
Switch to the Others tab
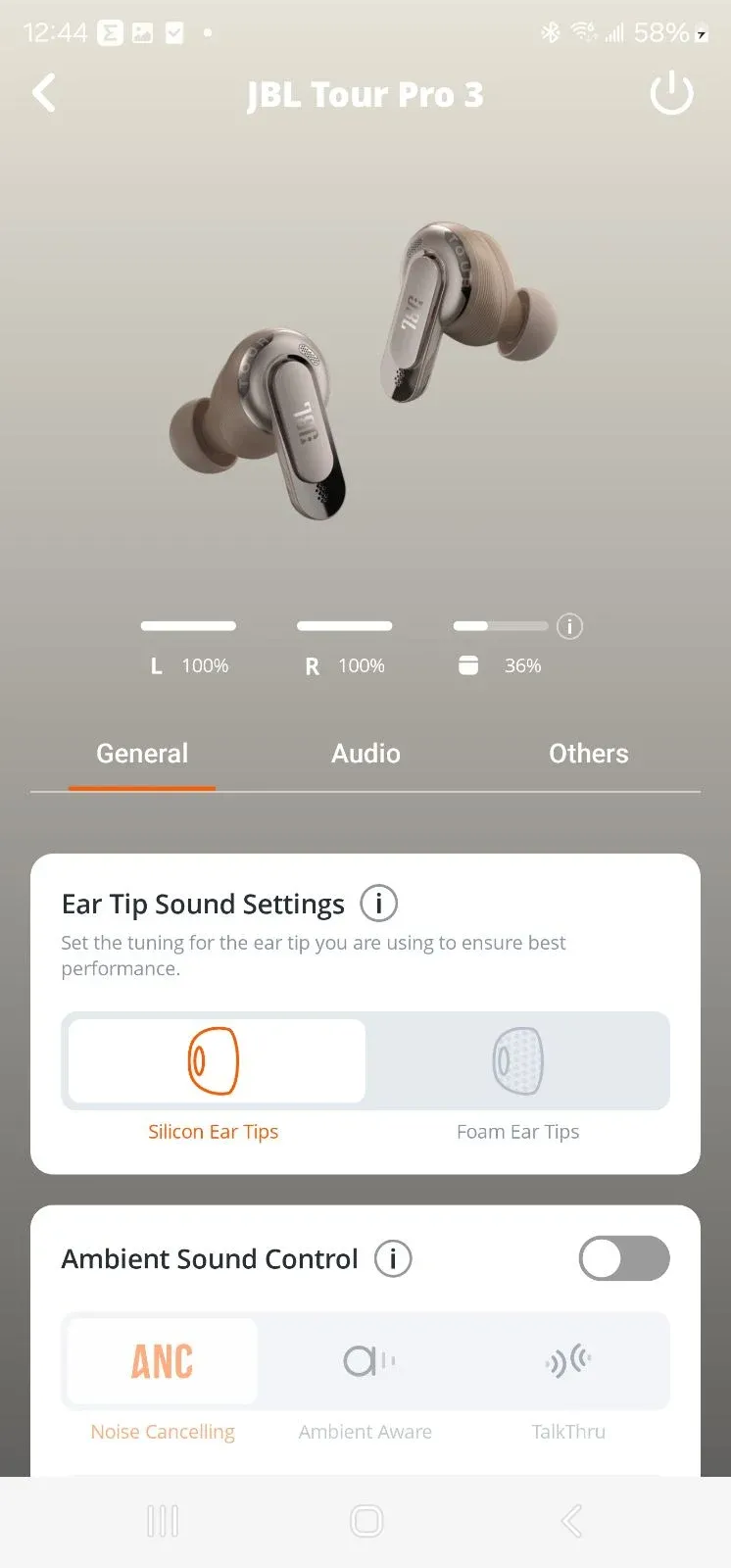point(588,754)
